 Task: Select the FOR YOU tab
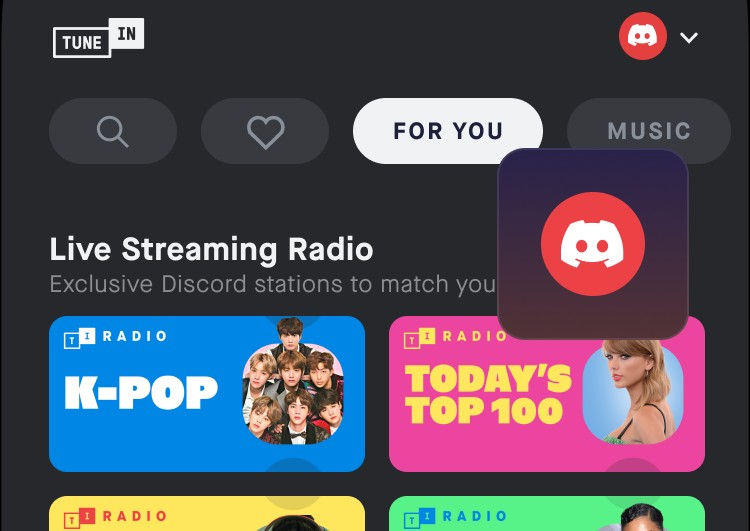coord(448,131)
